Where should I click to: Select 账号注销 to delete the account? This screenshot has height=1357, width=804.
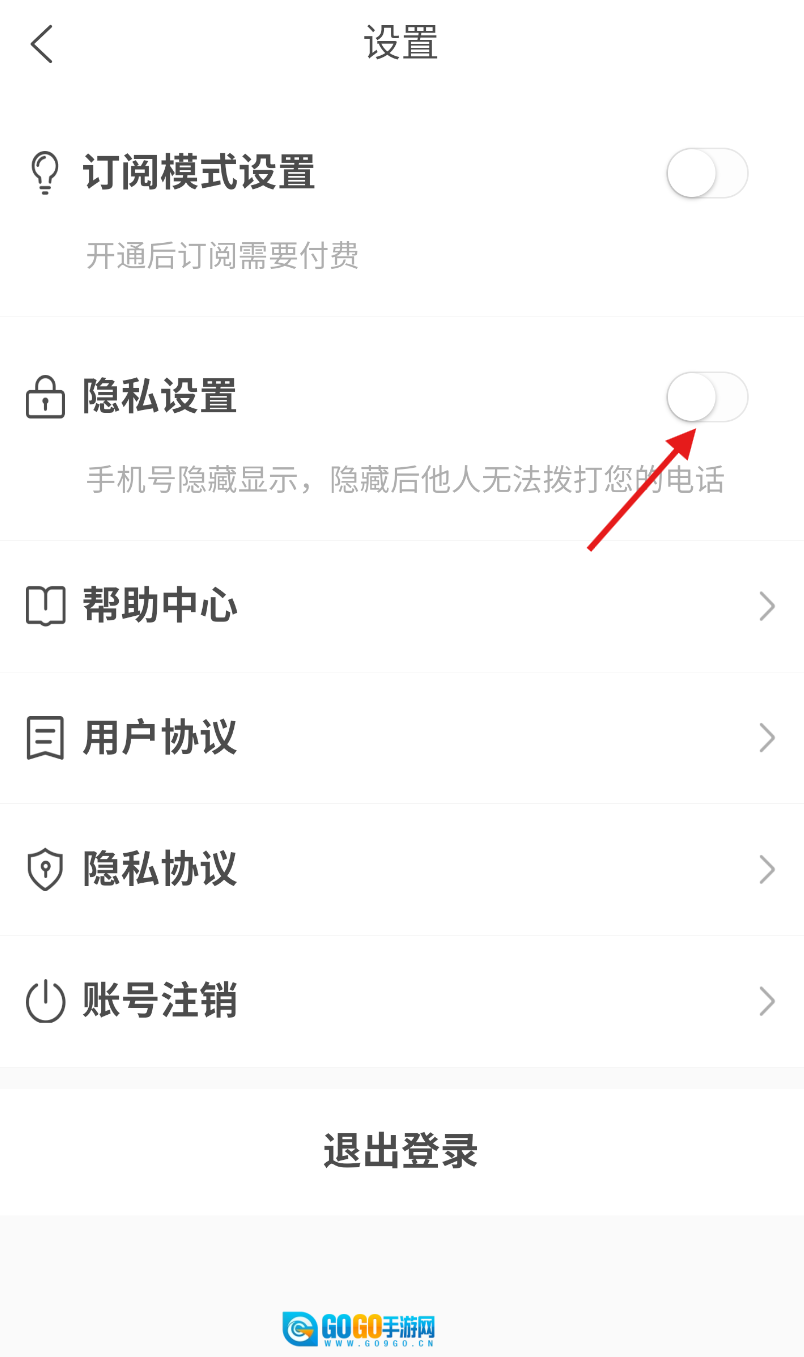[x=401, y=1001]
